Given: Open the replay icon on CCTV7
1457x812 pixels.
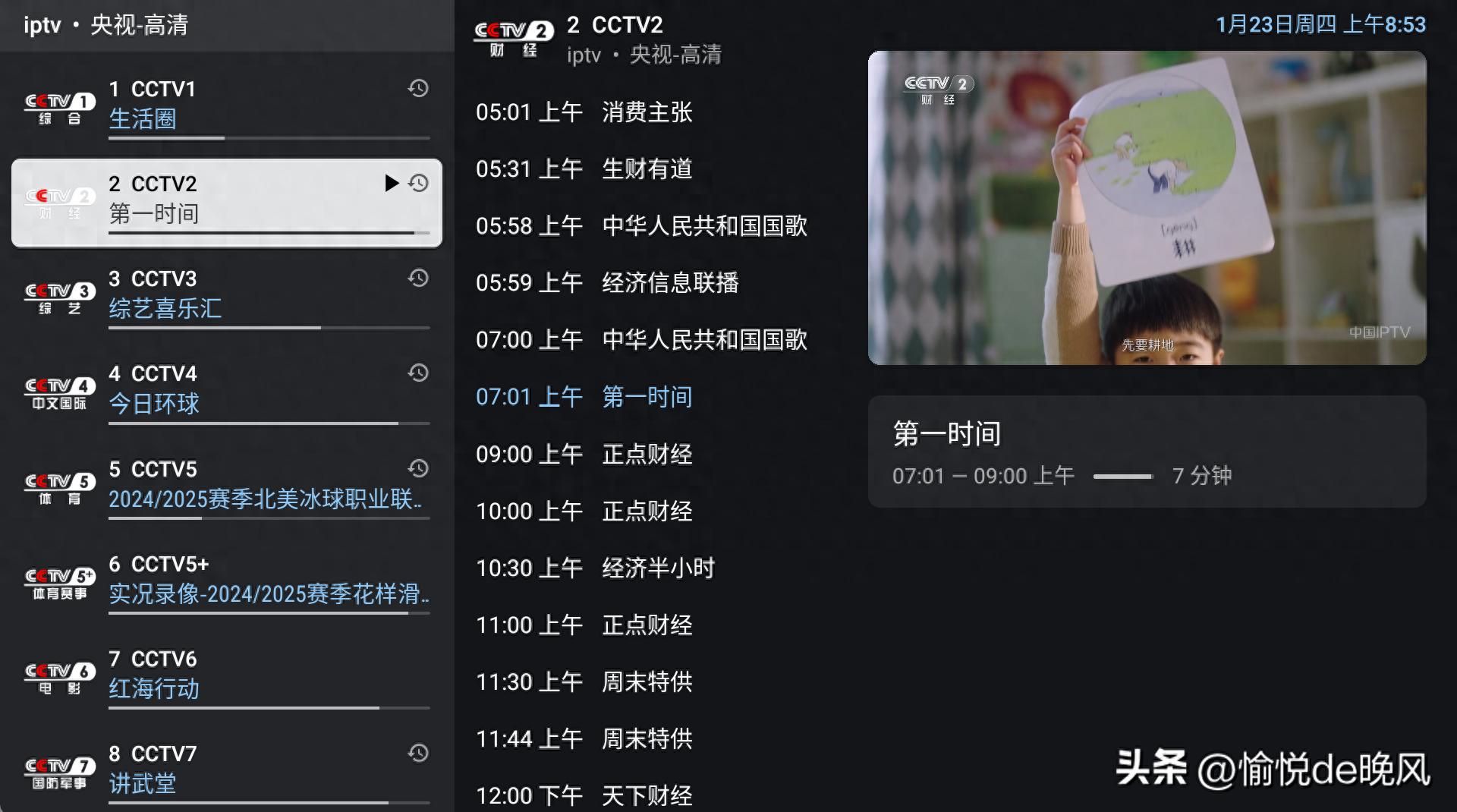Looking at the screenshot, I should pos(418,753).
